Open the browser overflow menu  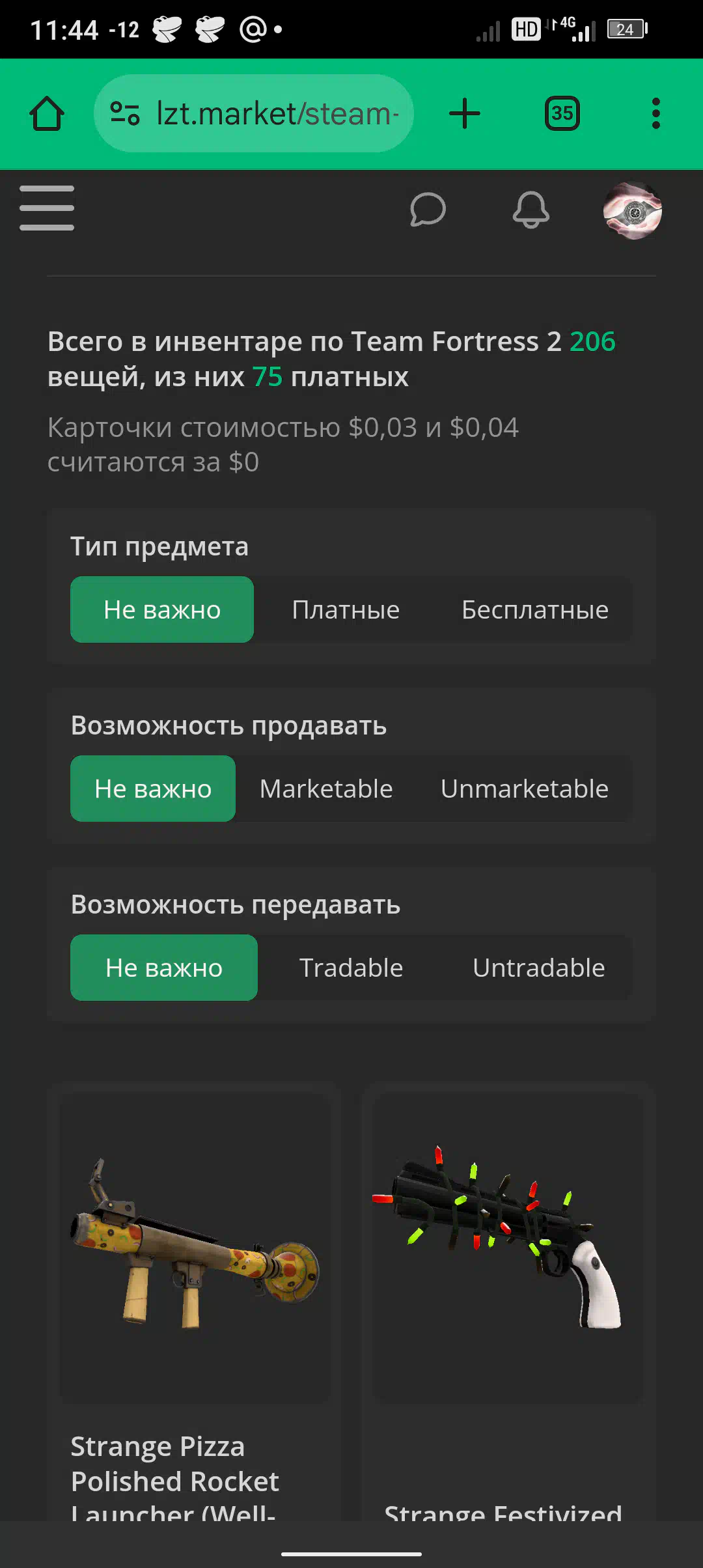coord(656,114)
